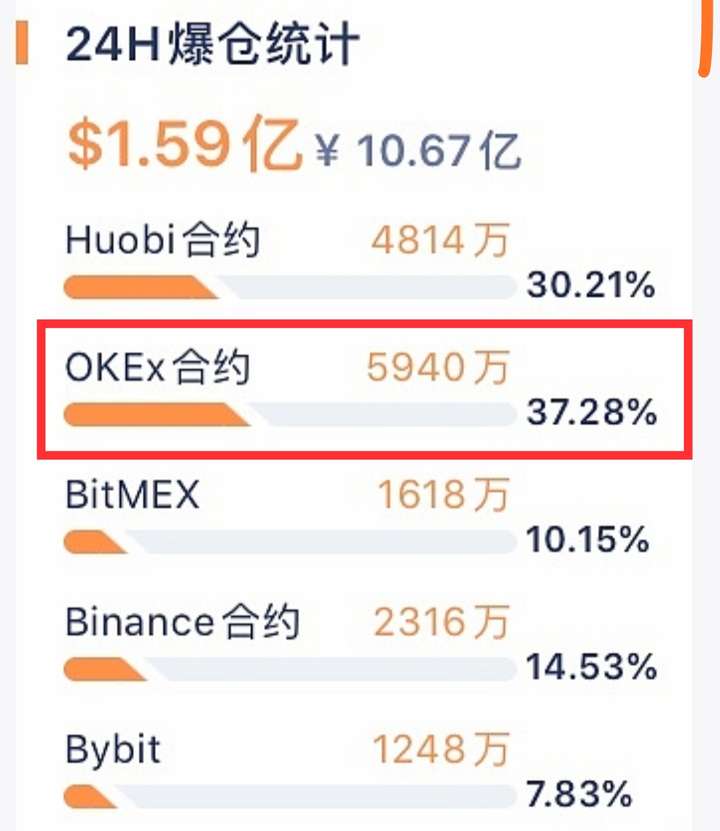Click the orange marker icon beside the title
Screen dimensions: 720x831
click(23, 43)
